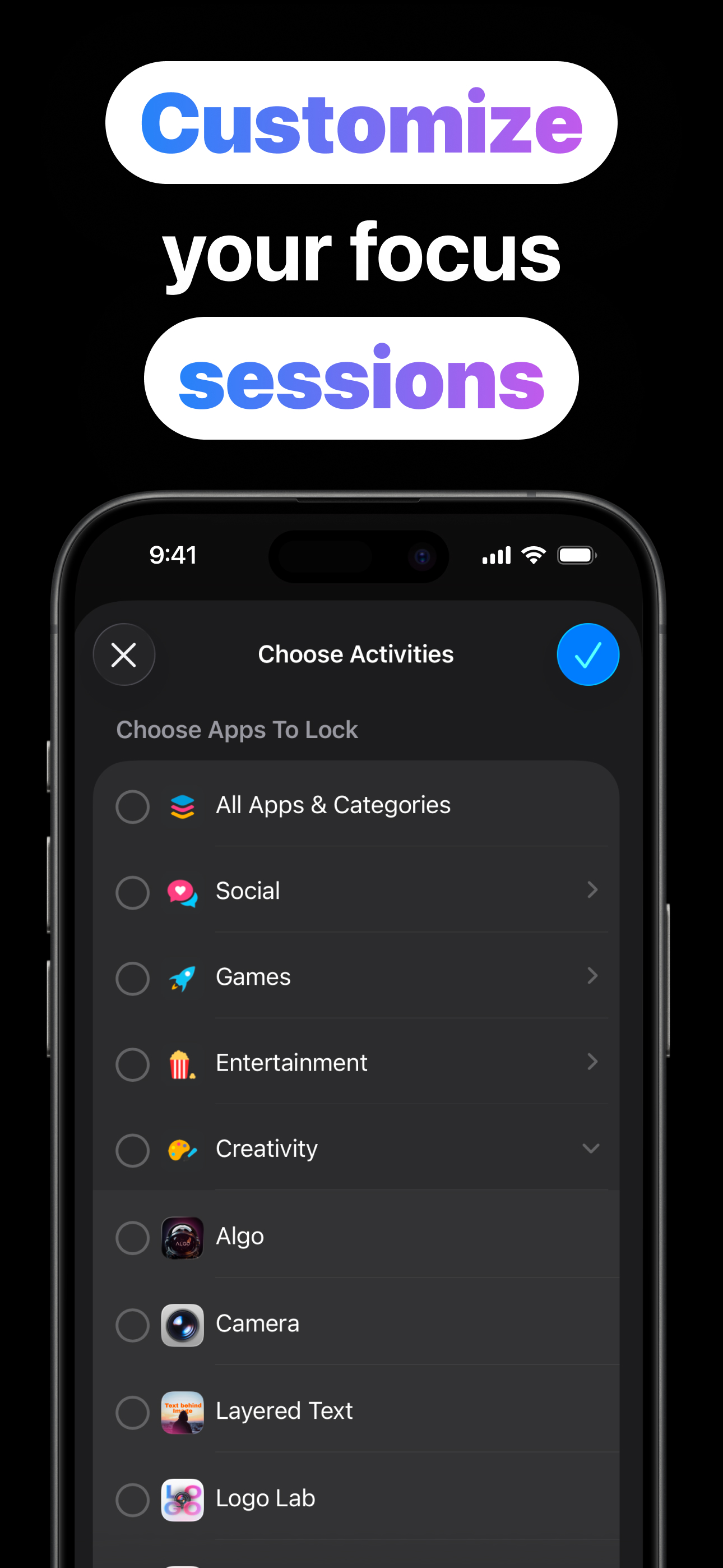This screenshot has width=723, height=1568.
Task: Tap the Games rocket icon
Action: [182, 977]
